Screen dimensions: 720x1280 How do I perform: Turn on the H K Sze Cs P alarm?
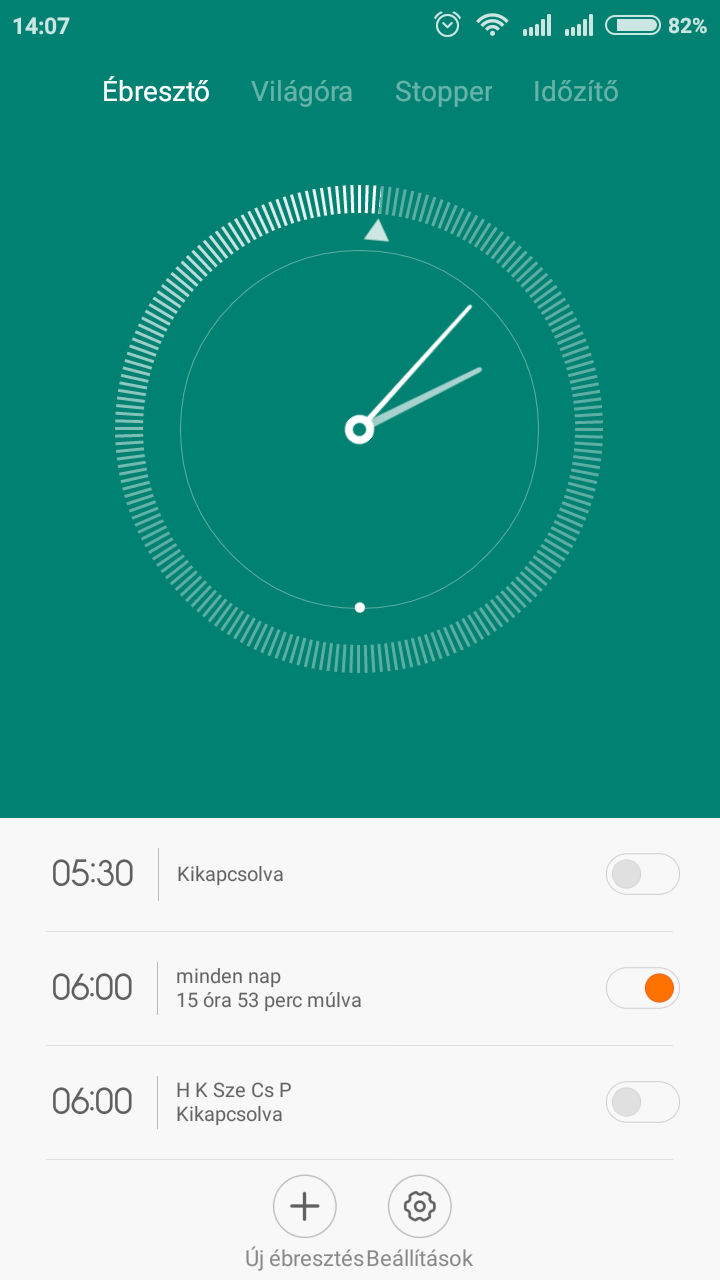tap(642, 1102)
